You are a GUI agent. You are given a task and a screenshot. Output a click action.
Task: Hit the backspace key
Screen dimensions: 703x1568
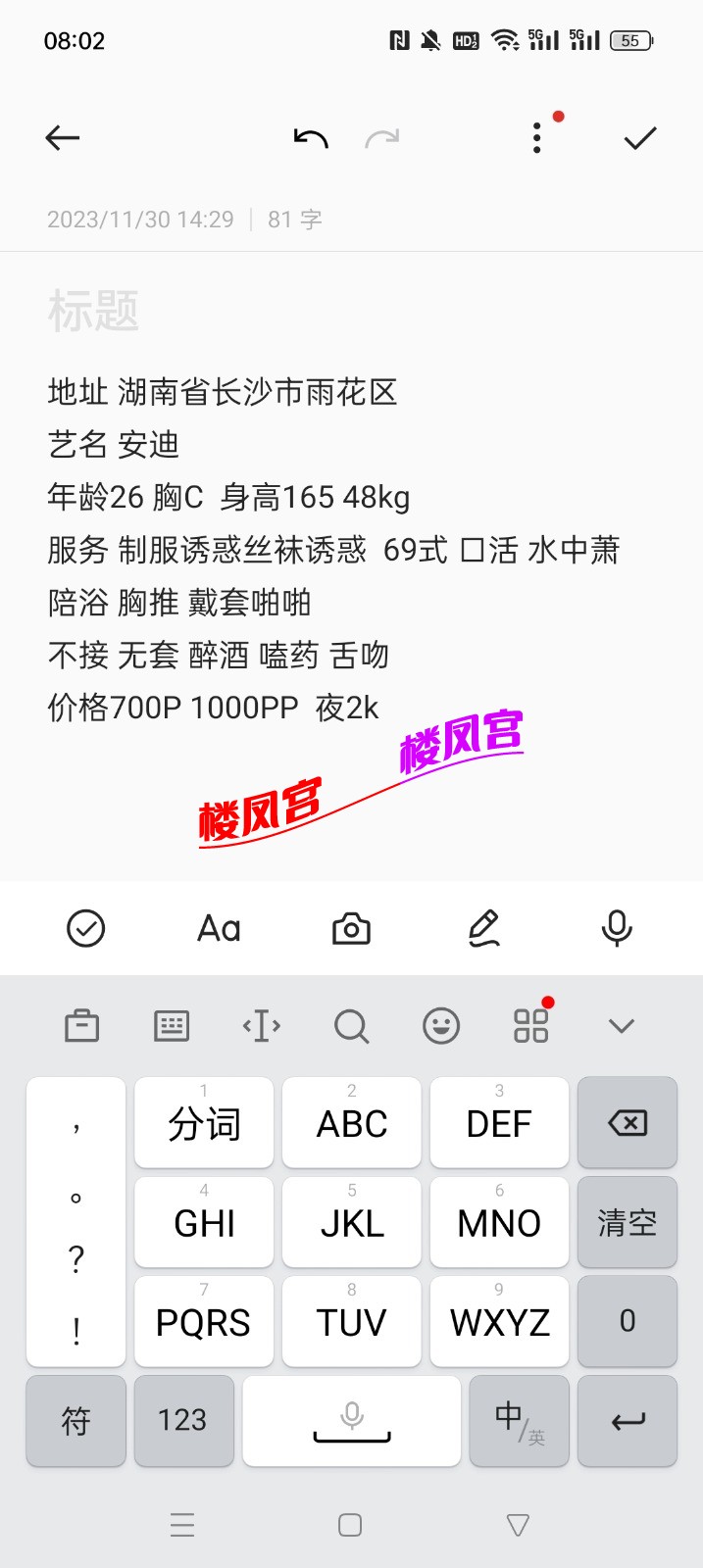click(628, 1123)
